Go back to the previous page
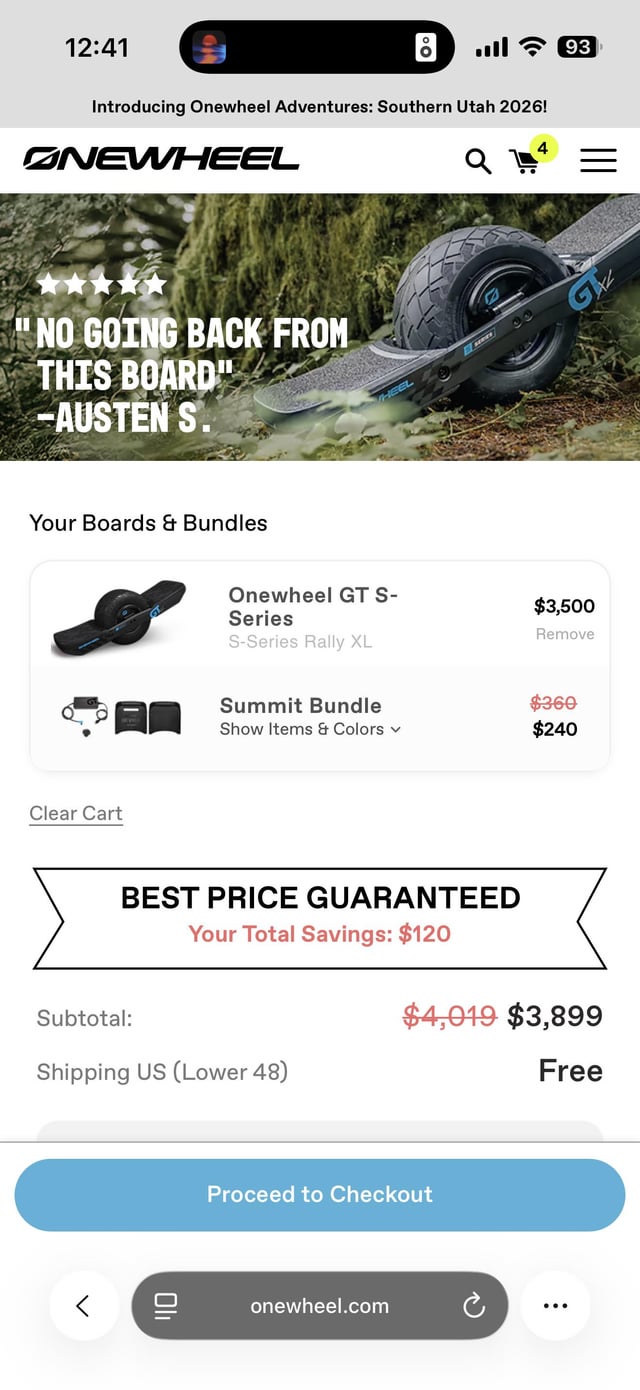Viewport: 640px width, 1390px height. [83, 1305]
